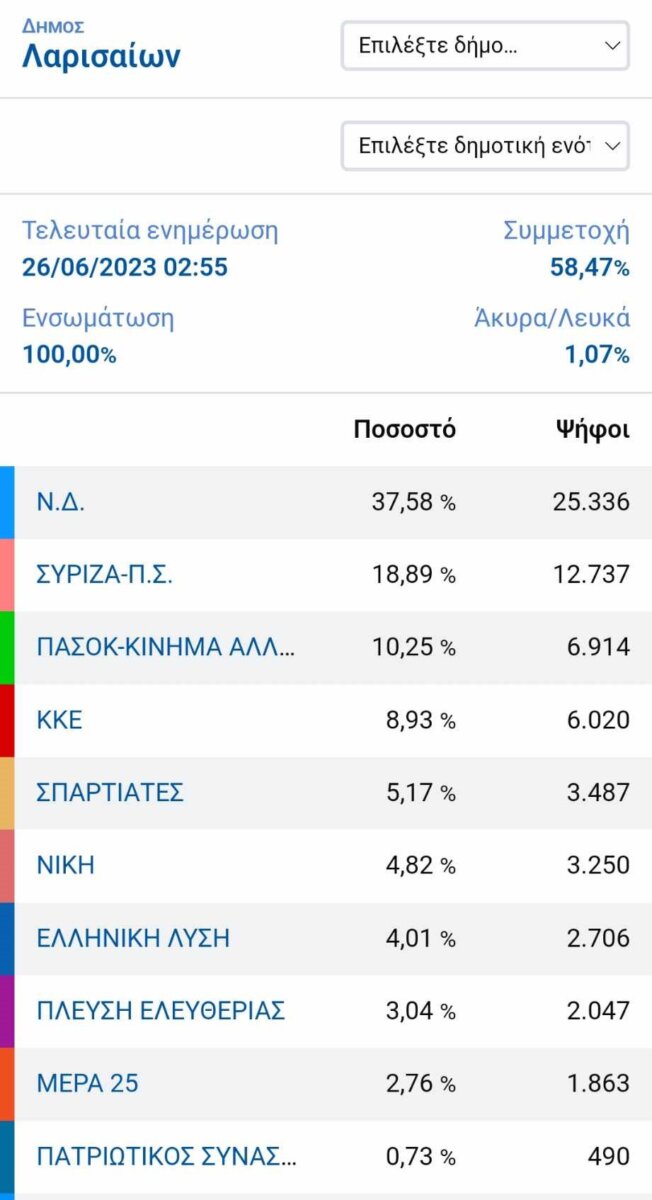Open the ΠΑΣΟΚ-ΚΙΝΗΜΑ ΑΛΛ... party link
The height and width of the screenshot is (1200, 652).
coord(166,647)
